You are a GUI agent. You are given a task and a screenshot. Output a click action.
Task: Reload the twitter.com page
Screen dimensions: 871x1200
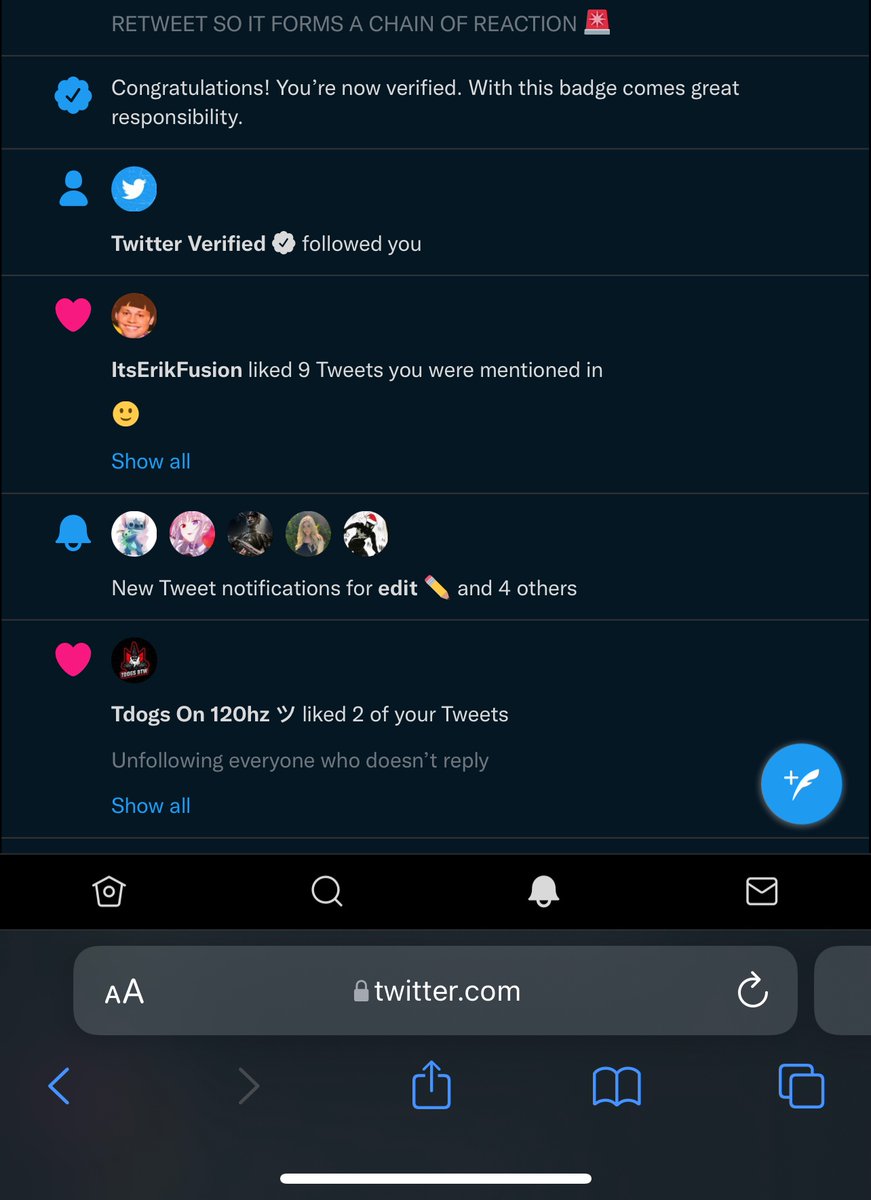(x=752, y=991)
